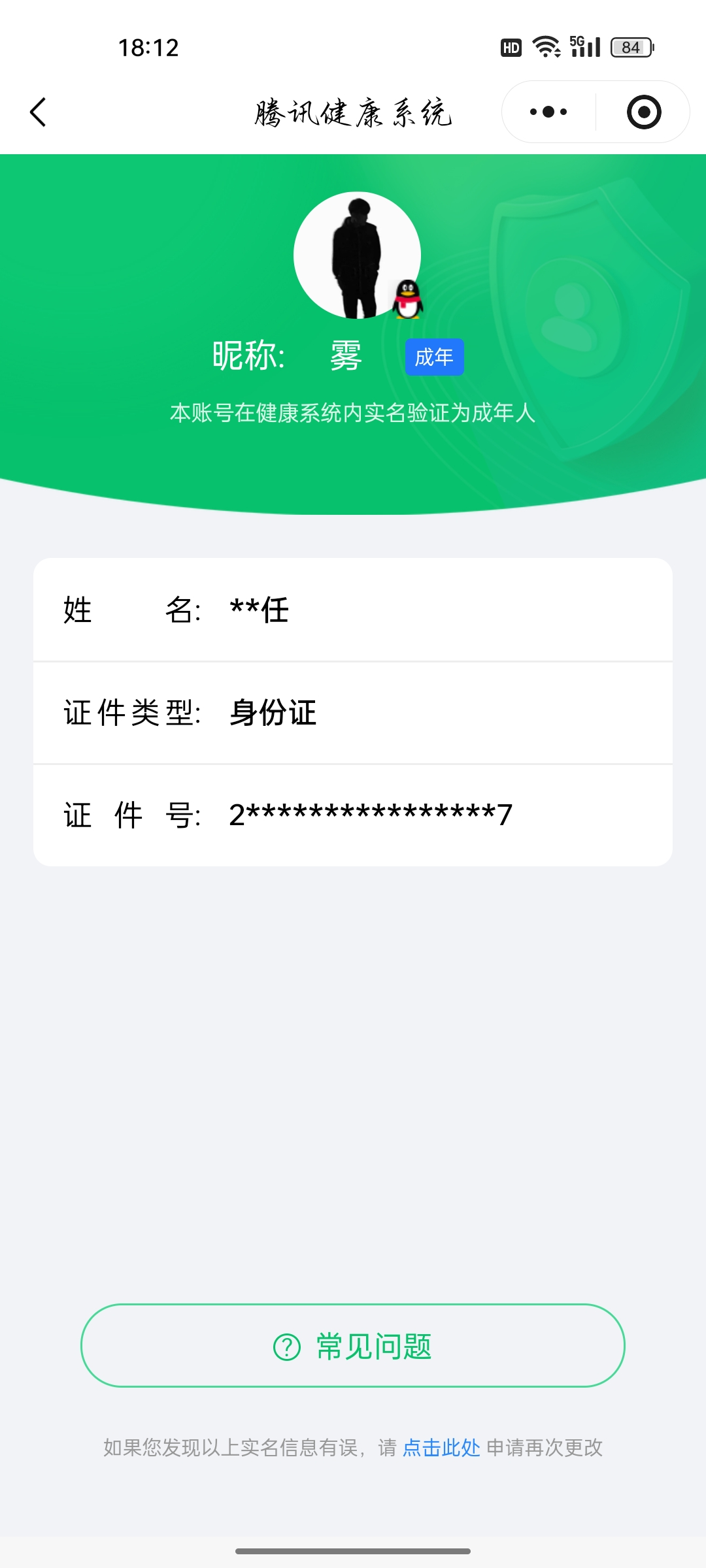Click the blue 成年 verification badge
The height and width of the screenshot is (1568, 706).
point(434,357)
